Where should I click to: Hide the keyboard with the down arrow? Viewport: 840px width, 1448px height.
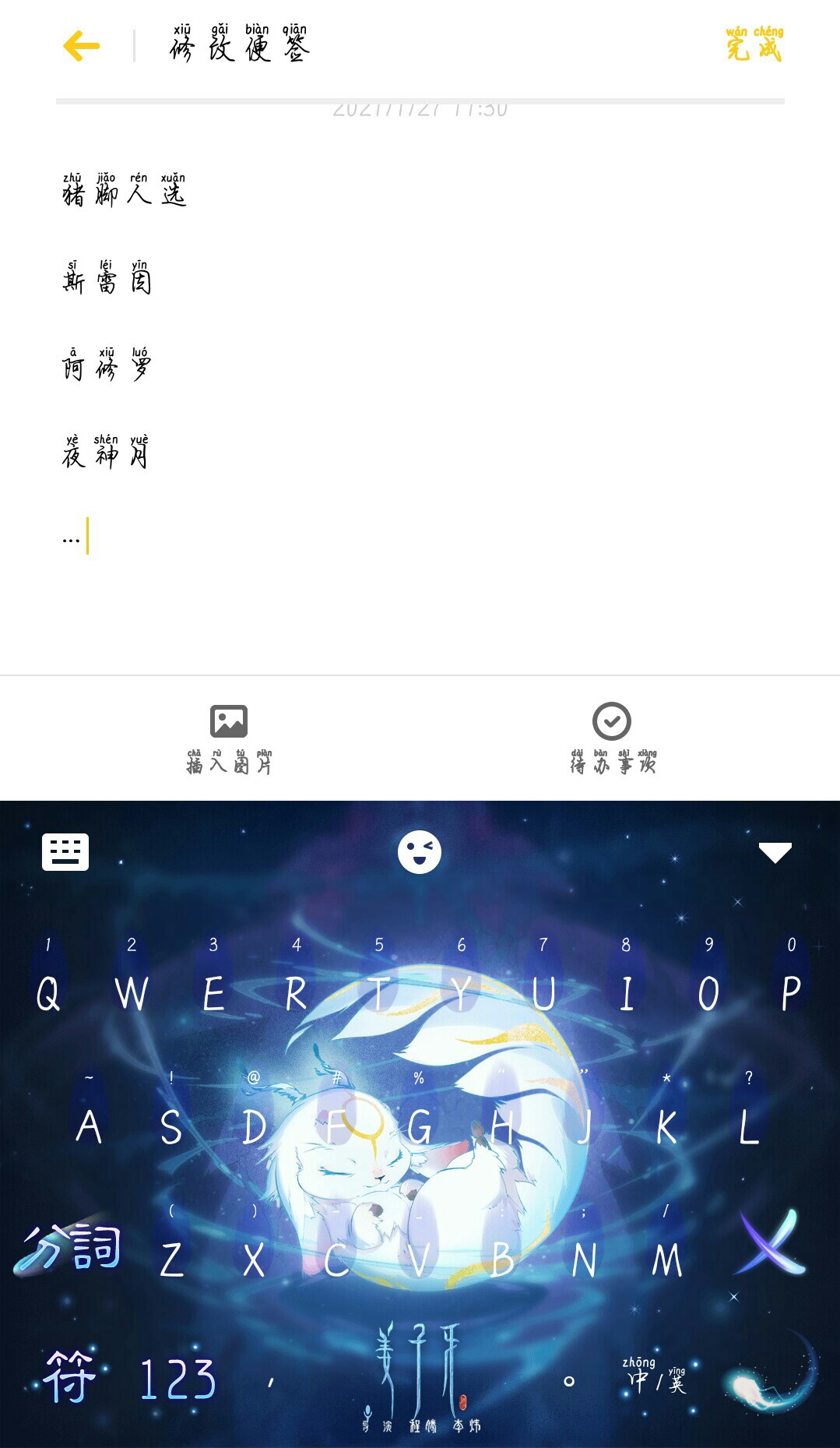click(x=775, y=853)
